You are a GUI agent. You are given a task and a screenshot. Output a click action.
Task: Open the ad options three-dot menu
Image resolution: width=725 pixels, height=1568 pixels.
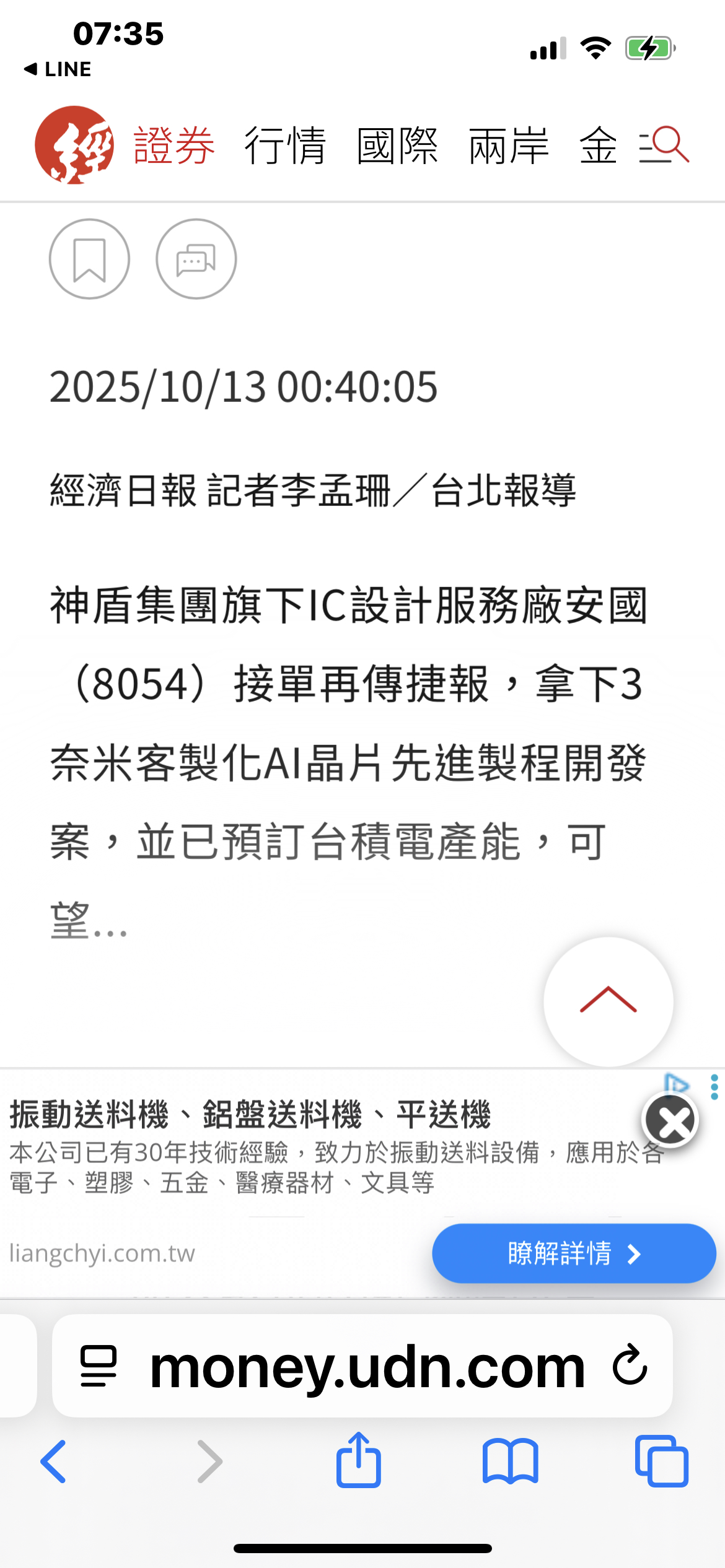click(714, 1087)
